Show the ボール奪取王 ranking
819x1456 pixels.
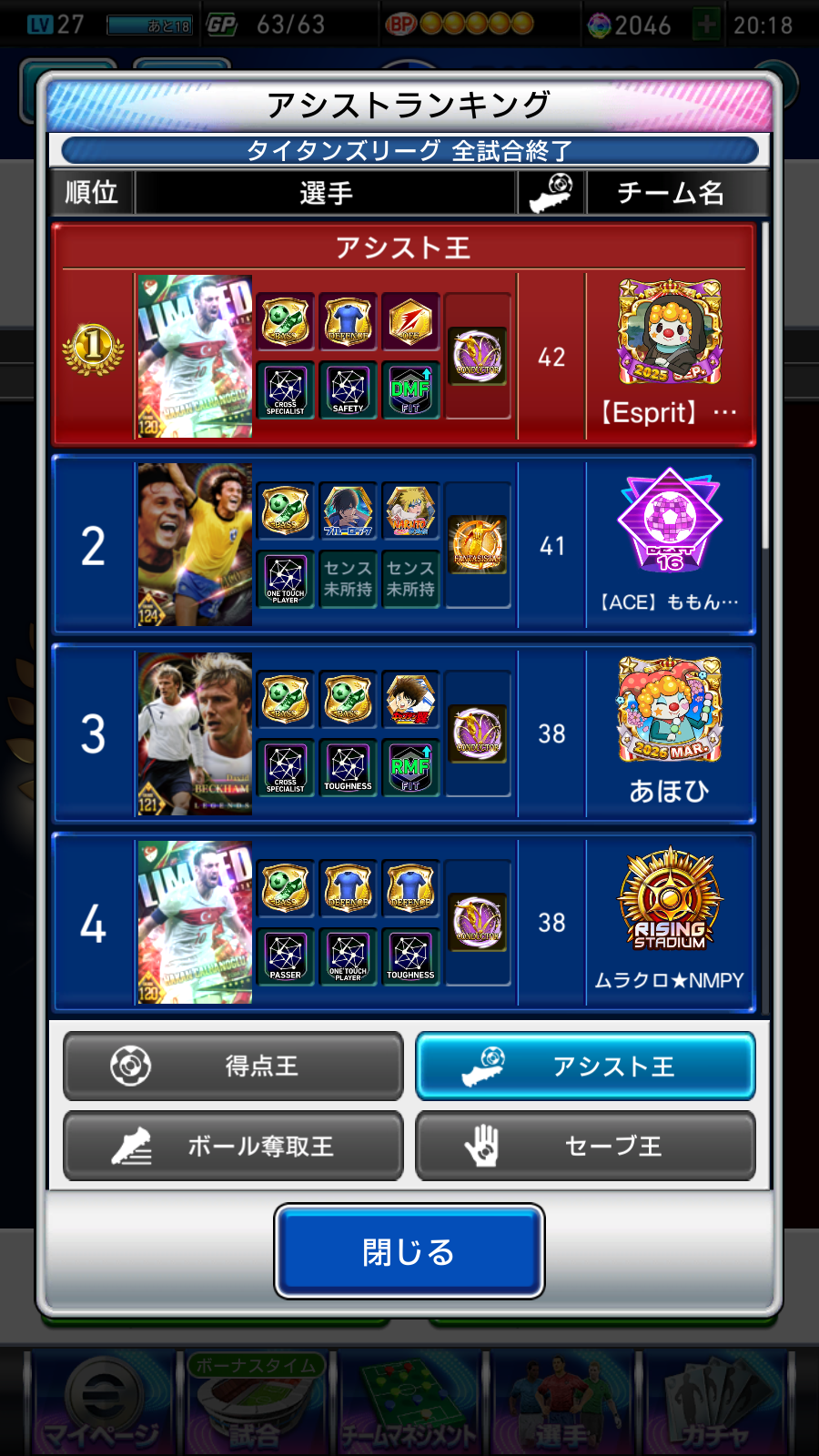(233, 1146)
